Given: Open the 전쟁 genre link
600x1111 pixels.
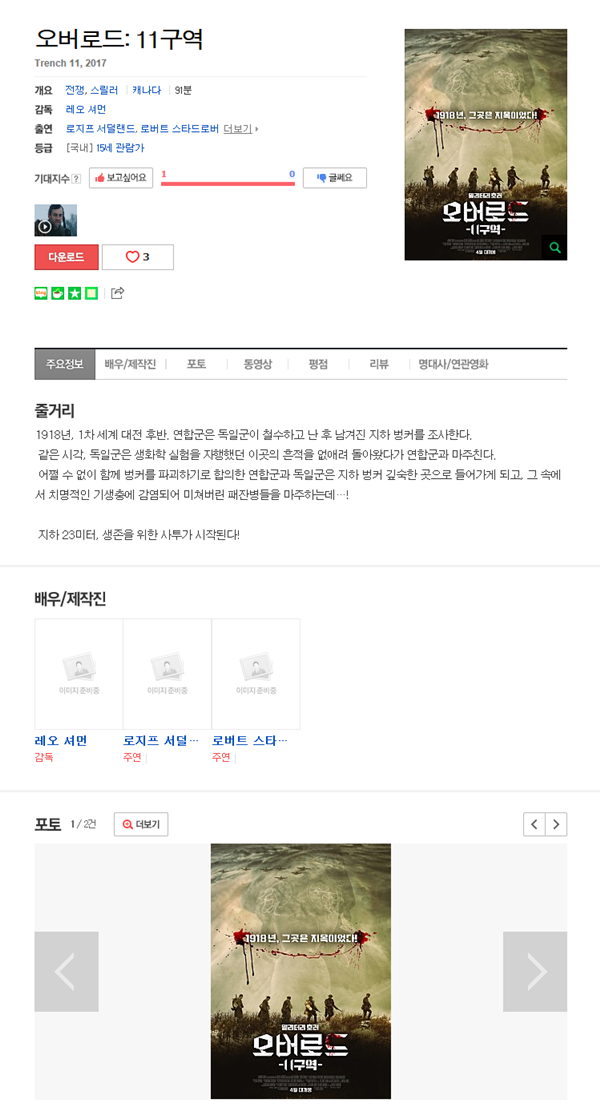Looking at the screenshot, I should 74,90.
